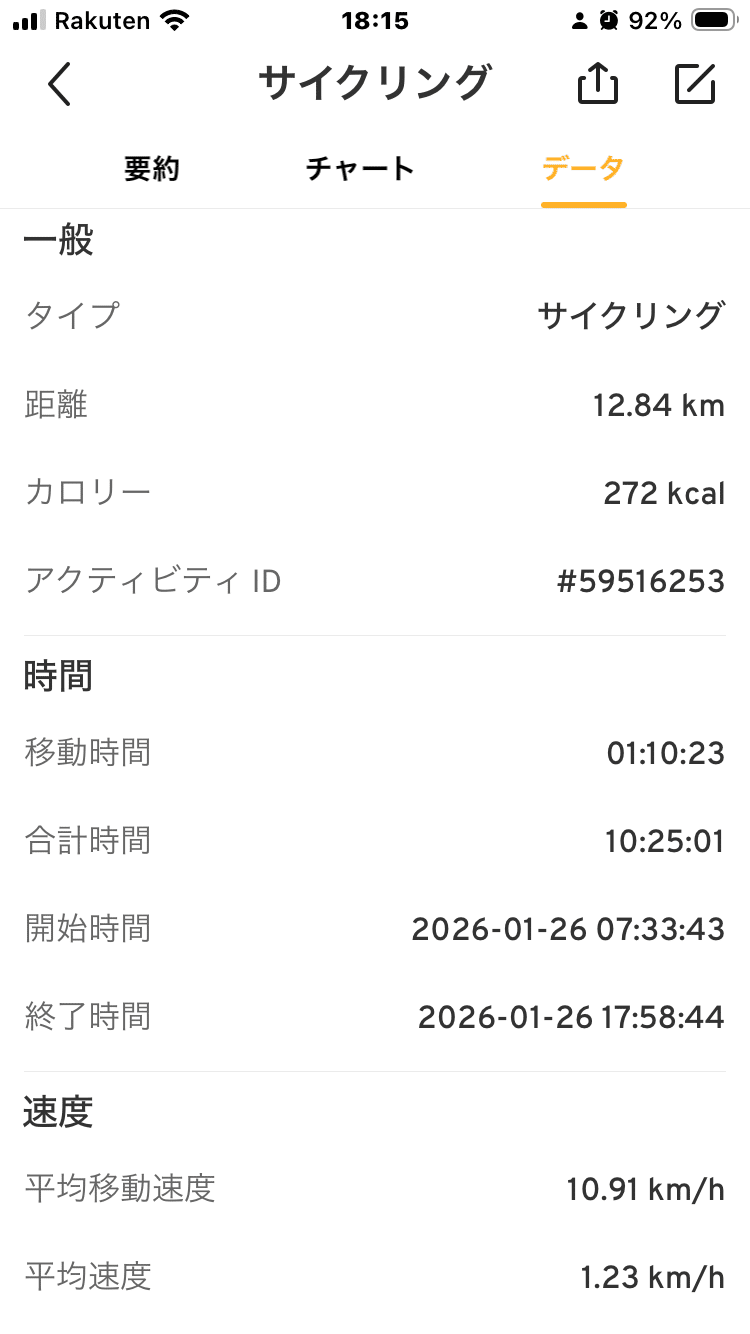Select the データ tab
Screen dimensions: 750x1334
(583, 169)
